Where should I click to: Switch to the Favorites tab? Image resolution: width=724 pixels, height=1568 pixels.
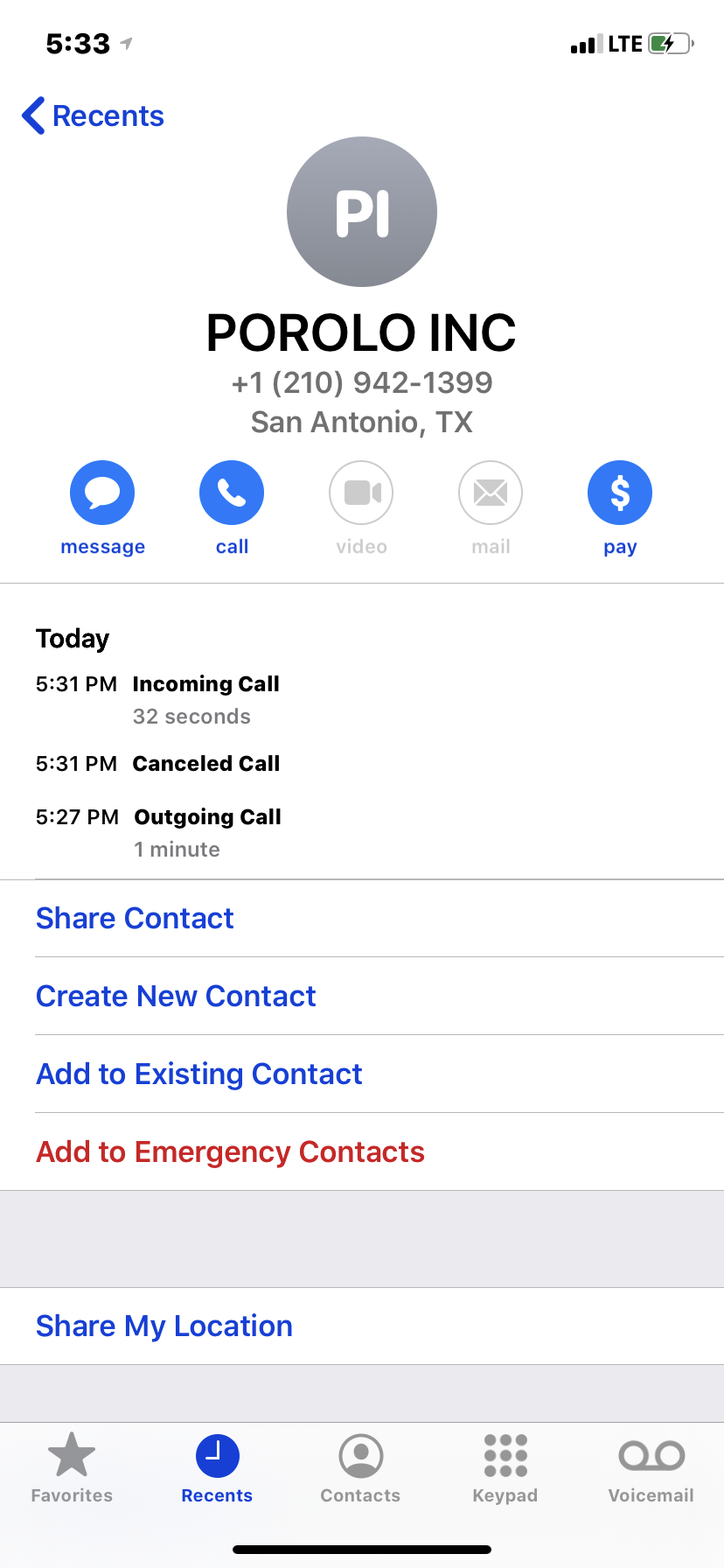coord(72,1467)
